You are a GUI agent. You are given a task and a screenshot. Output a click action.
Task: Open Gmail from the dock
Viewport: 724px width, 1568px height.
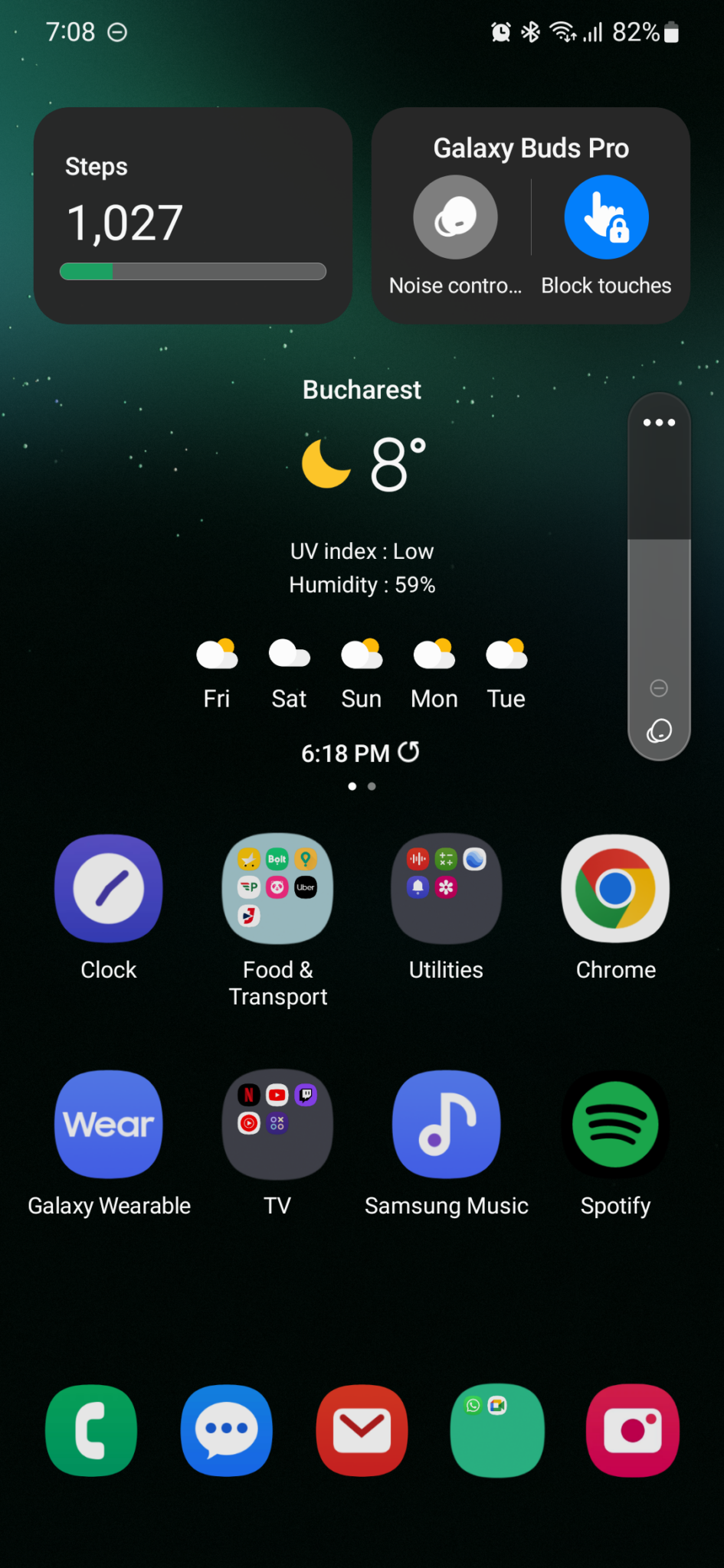click(x=362, y=1430)
